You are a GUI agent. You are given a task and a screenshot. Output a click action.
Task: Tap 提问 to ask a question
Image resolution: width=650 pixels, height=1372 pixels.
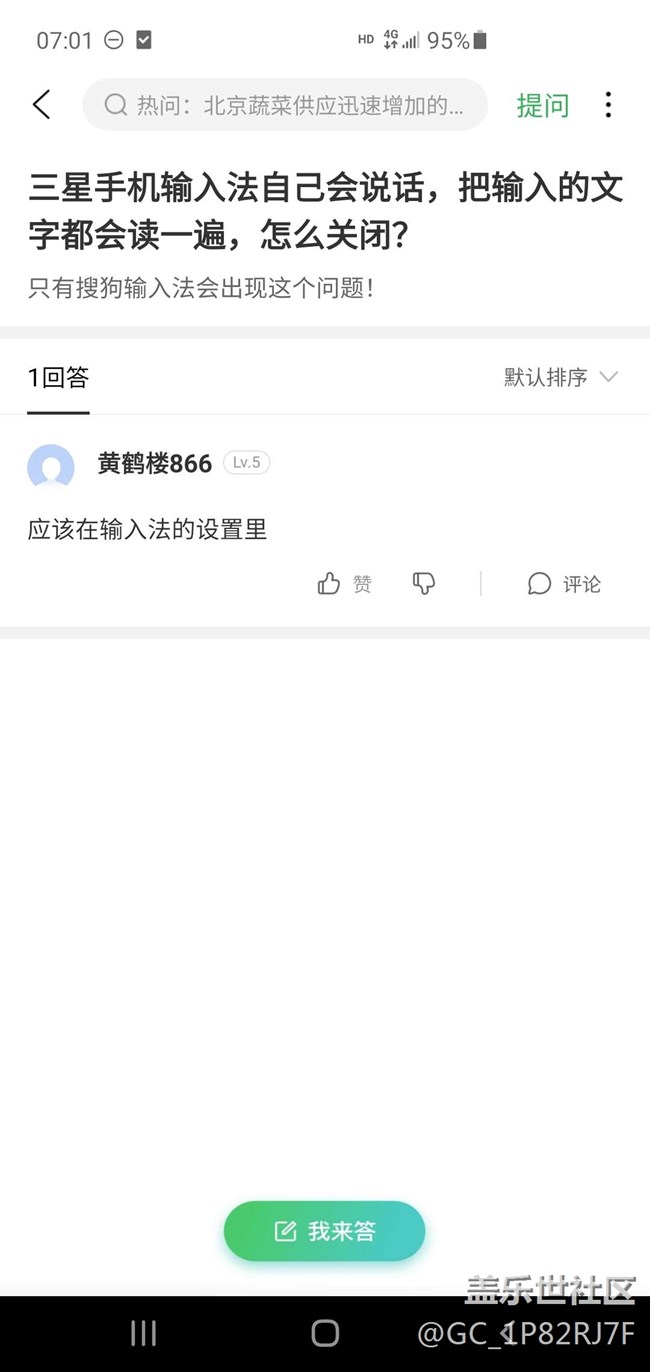(x=542, y=105)
